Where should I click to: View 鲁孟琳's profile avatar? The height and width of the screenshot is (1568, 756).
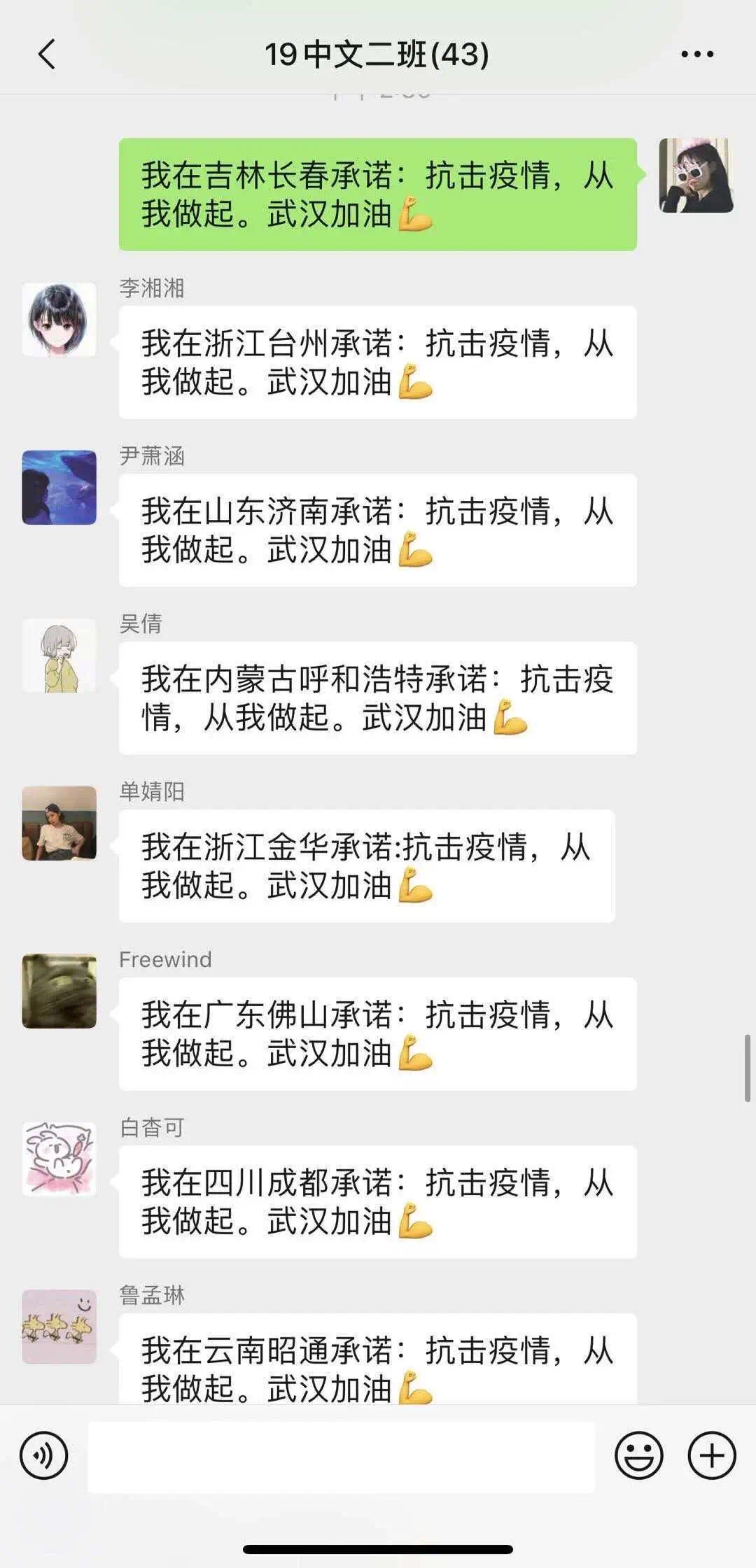point(59,1327)
